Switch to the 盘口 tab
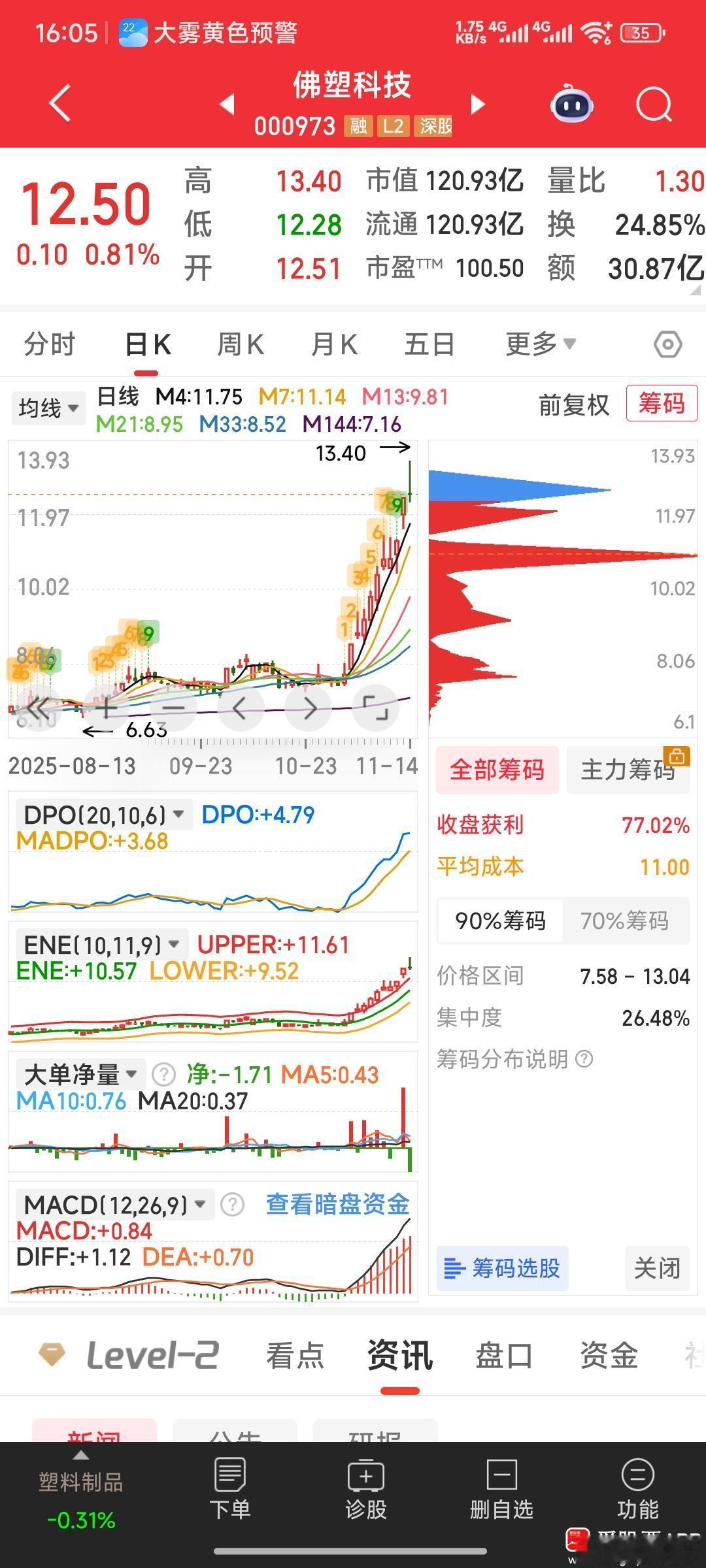Viewport: 706px width, 1568px height. coord(503,1354)
